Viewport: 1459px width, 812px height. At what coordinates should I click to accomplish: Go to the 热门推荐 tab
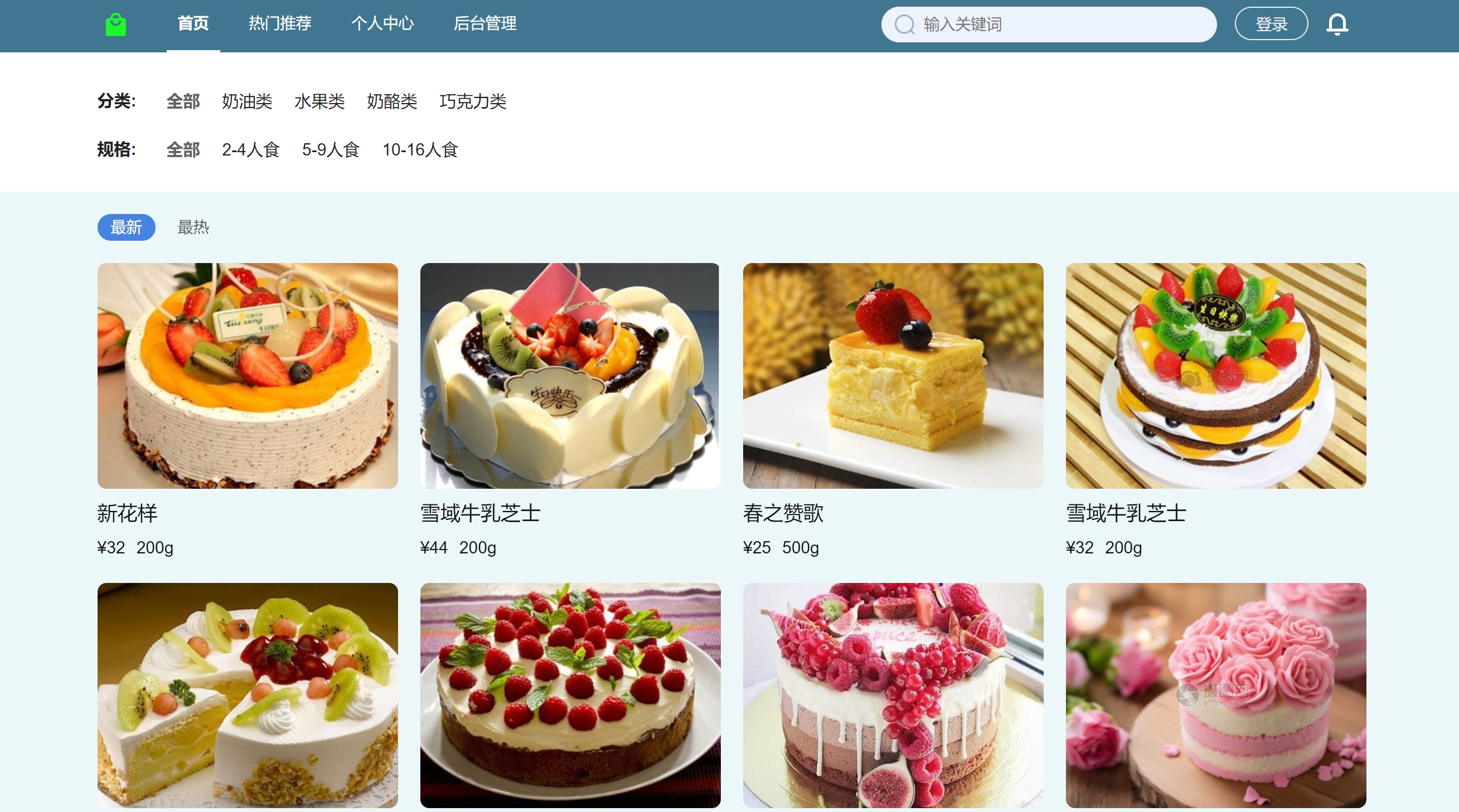click(x=280, y=23)
